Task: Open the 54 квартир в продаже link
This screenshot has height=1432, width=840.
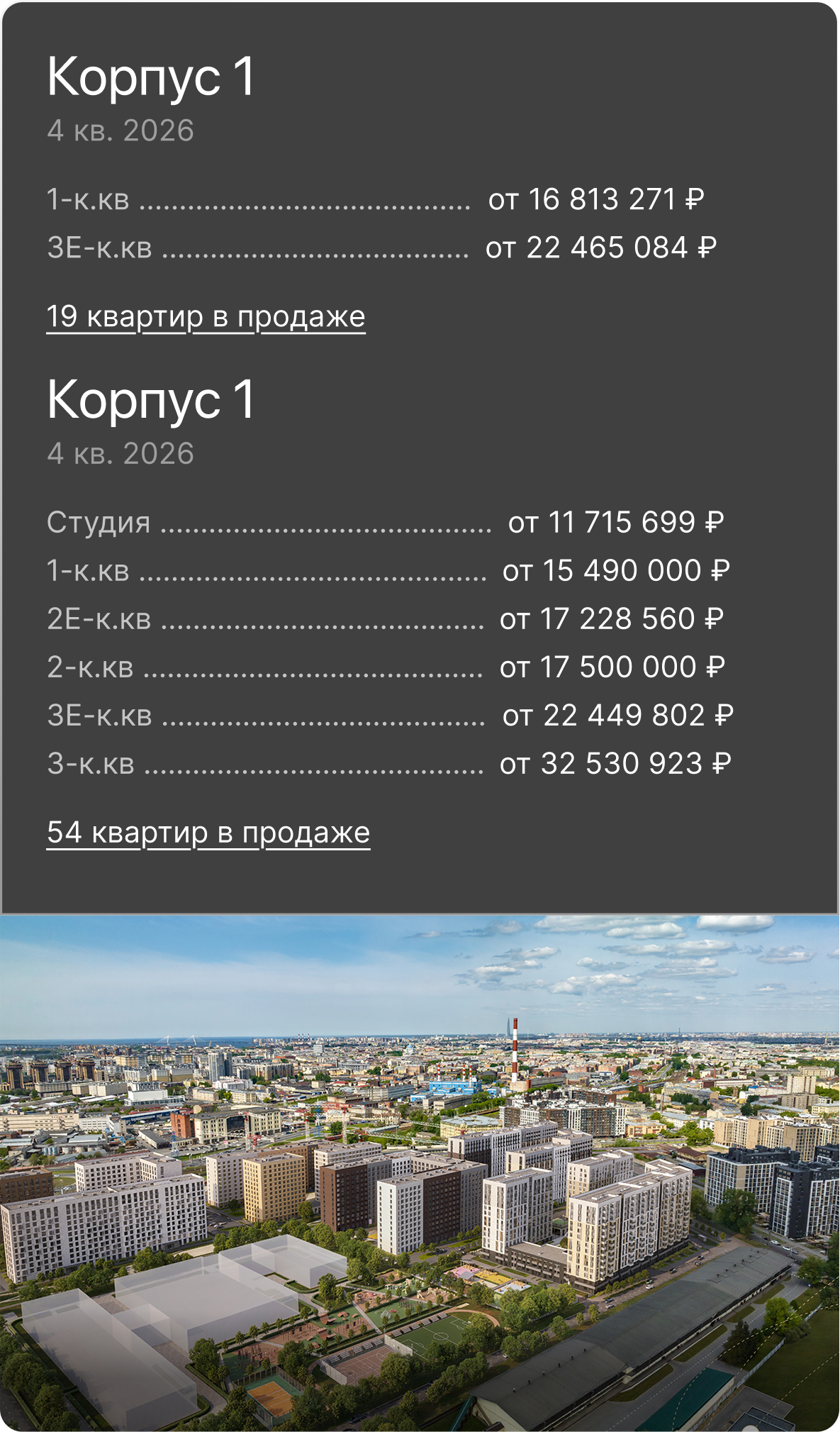Action: 208,833
